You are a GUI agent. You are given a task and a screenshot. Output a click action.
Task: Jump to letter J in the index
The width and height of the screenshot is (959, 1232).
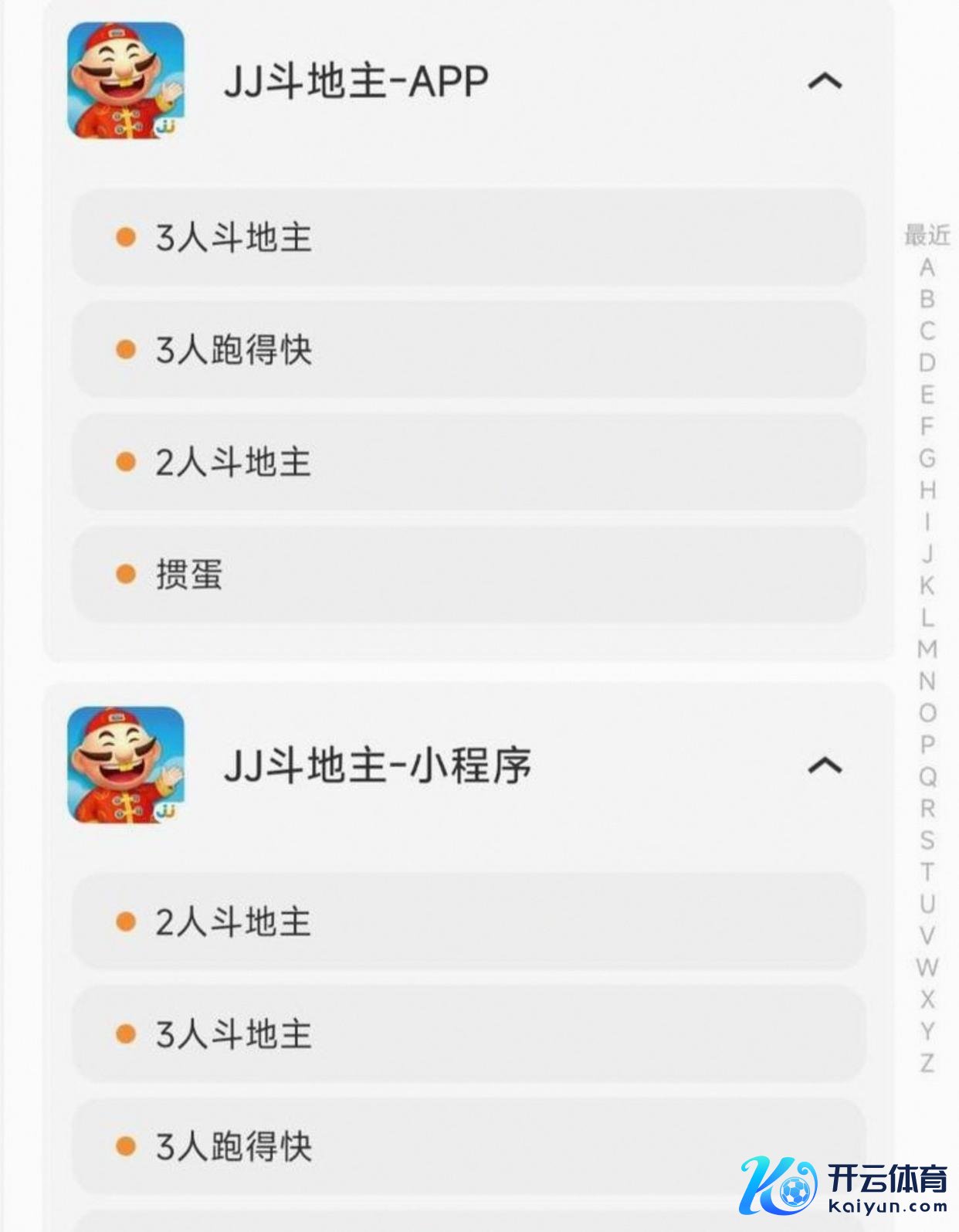click(927, 554)
